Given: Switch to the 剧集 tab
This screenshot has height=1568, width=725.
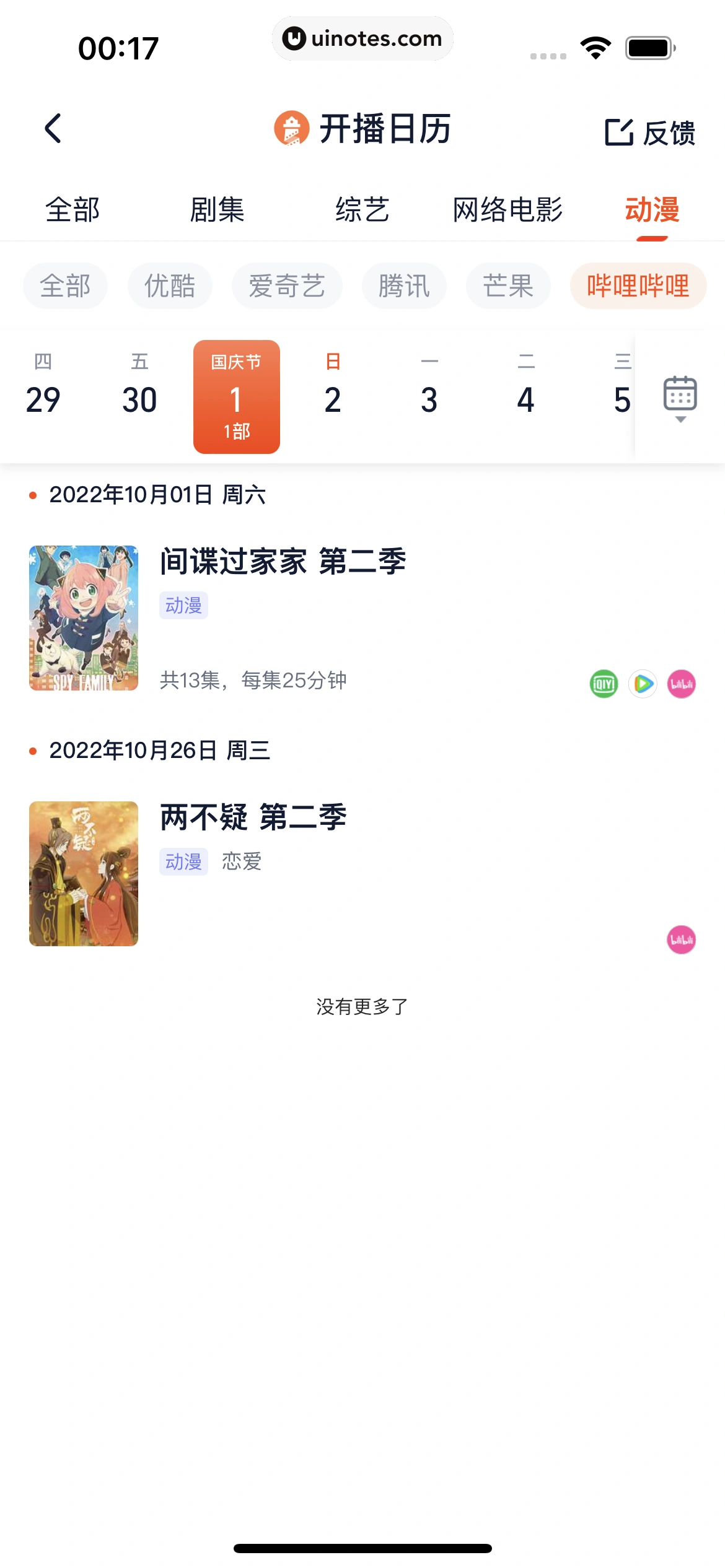Looking at the screenshot, I should (217, 210).
